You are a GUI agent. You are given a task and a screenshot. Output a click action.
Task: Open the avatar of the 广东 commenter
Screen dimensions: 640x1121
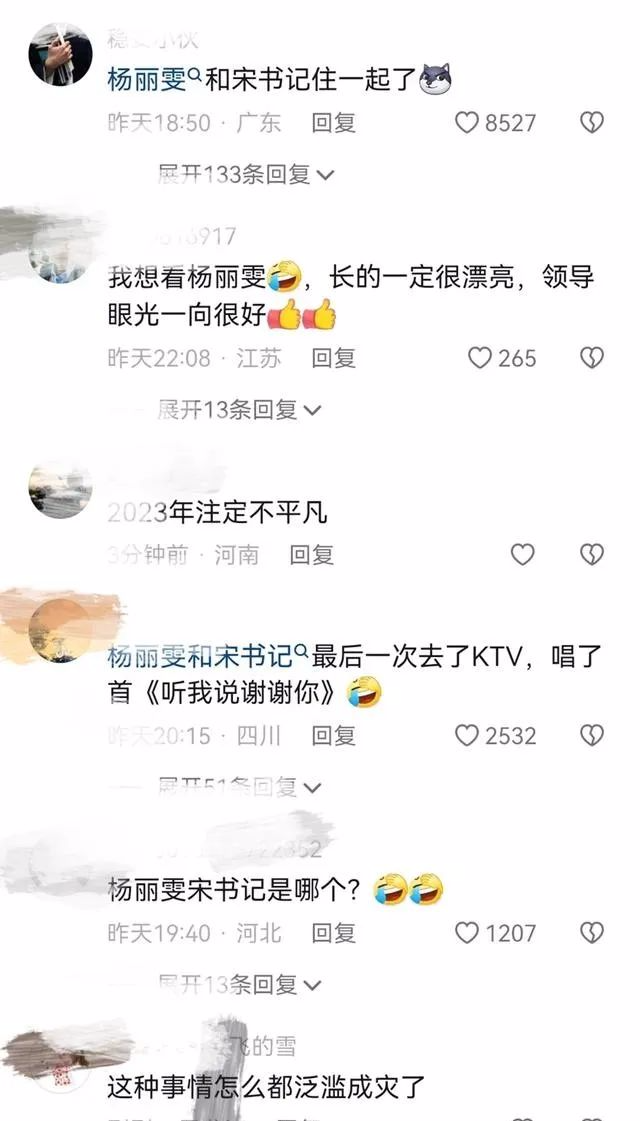(59, 54)
